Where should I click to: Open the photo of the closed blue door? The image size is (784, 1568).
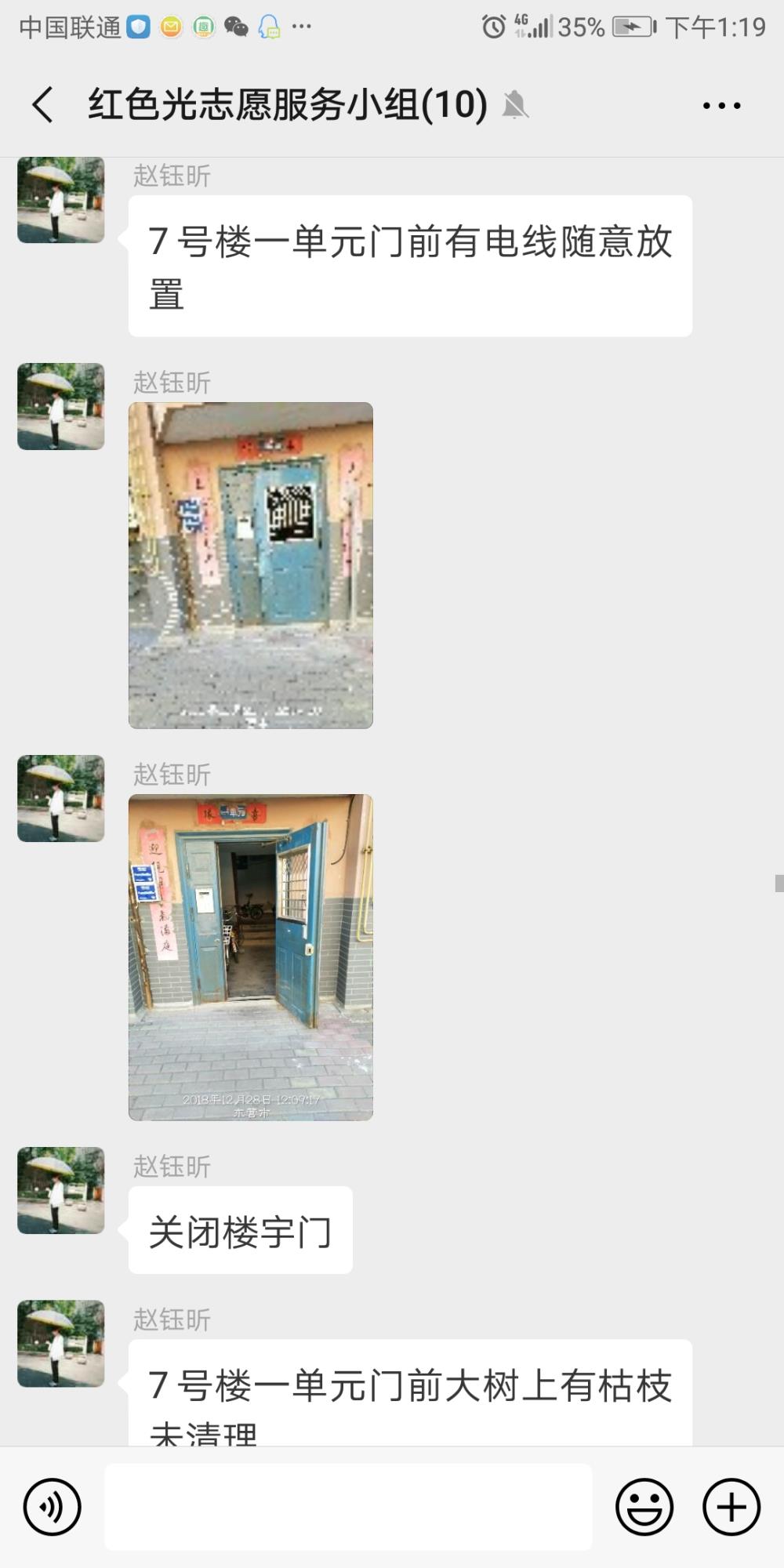tap(251, 565)
